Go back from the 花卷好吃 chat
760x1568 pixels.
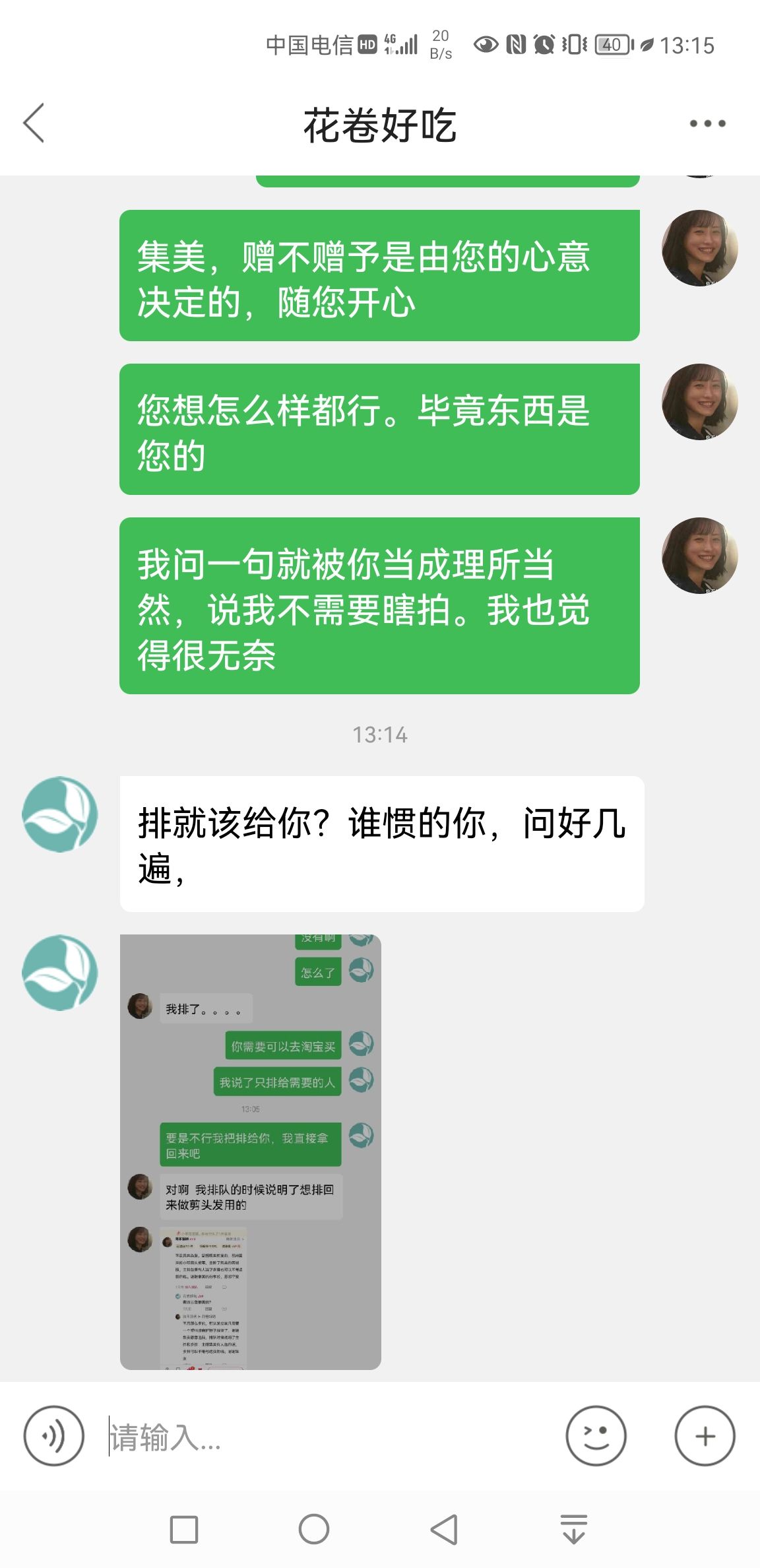pos(34,123)
